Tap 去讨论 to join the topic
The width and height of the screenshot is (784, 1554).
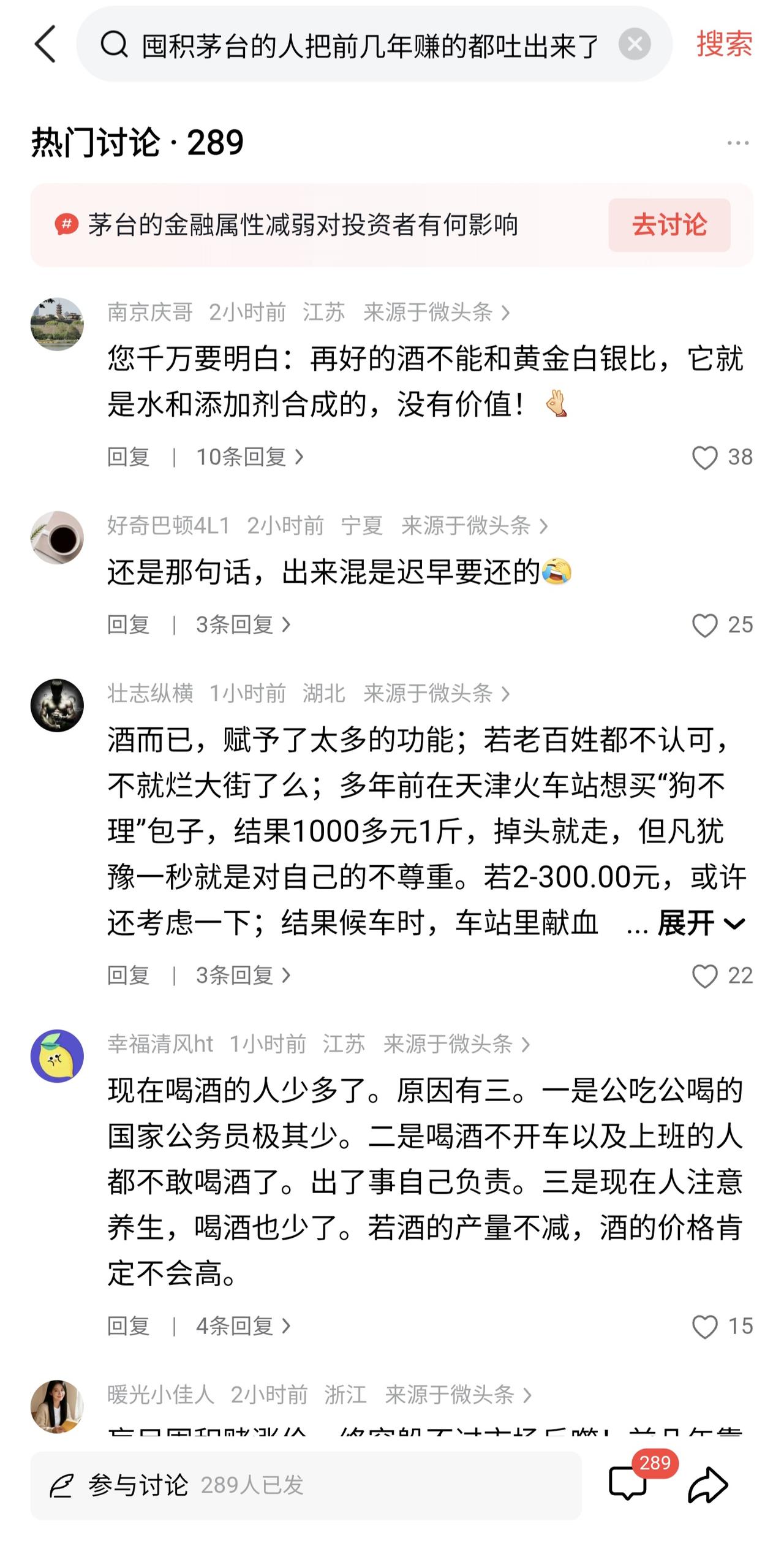669,225
